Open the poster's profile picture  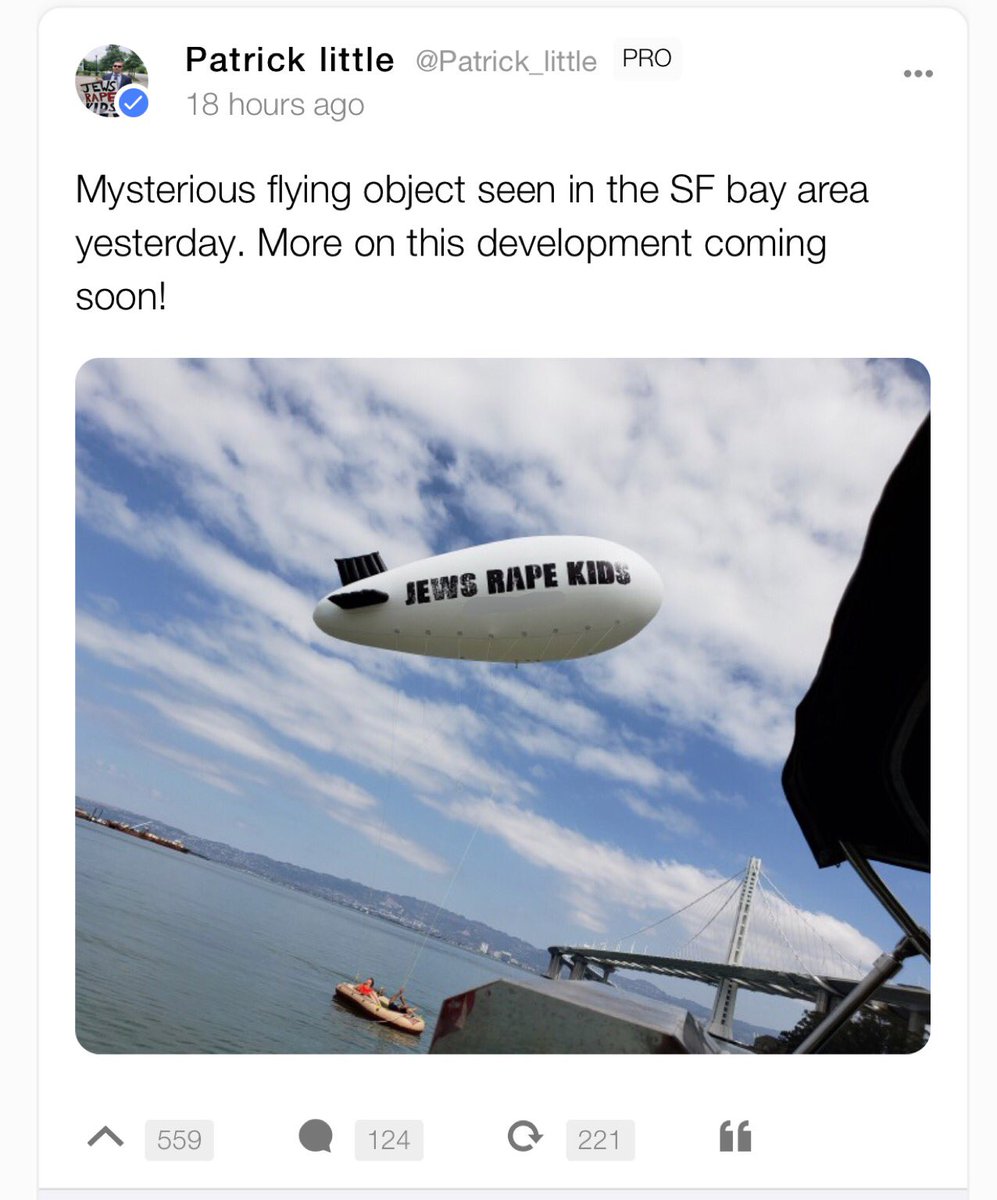[x=111, y=81]
